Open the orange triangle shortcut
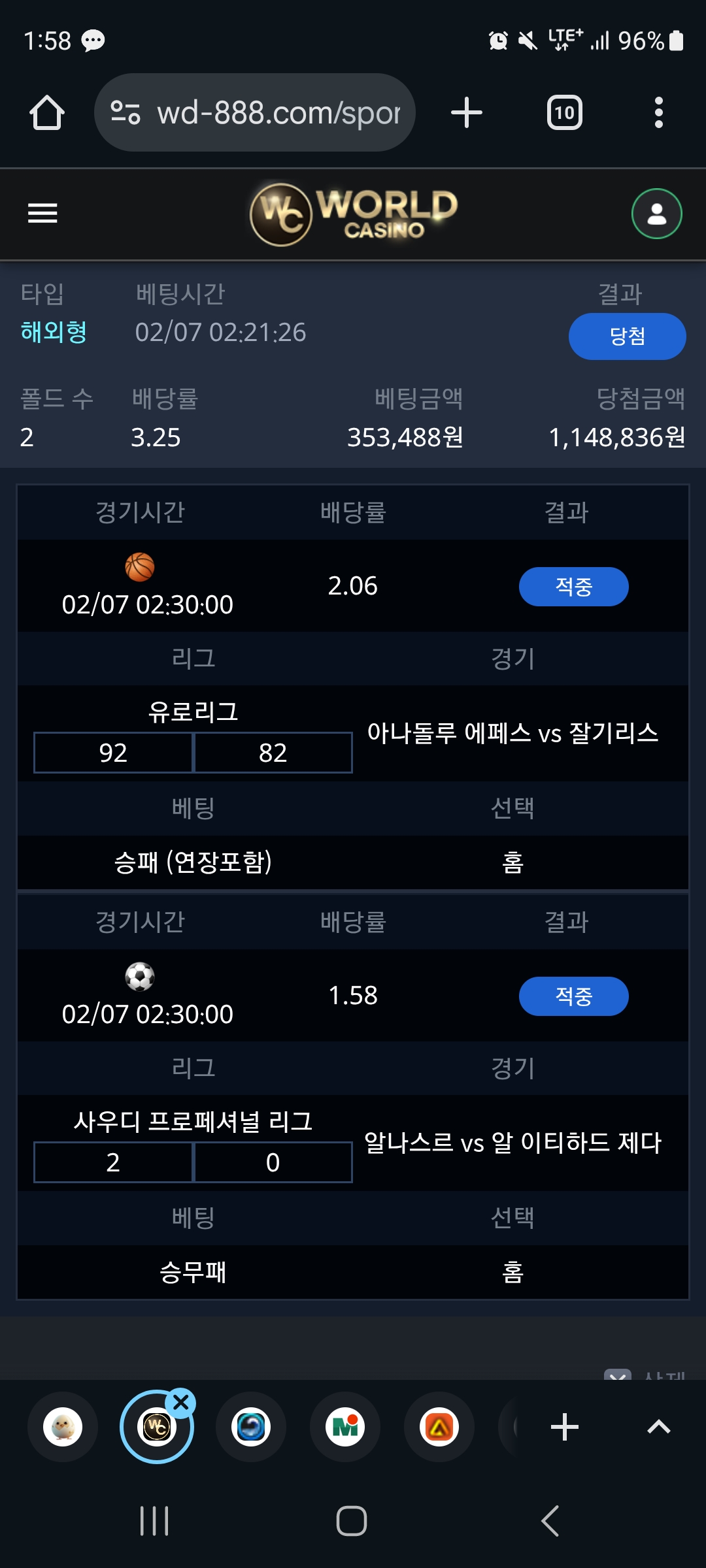The width and height of the screenshot is (706, 1568). coord(439,1427)
